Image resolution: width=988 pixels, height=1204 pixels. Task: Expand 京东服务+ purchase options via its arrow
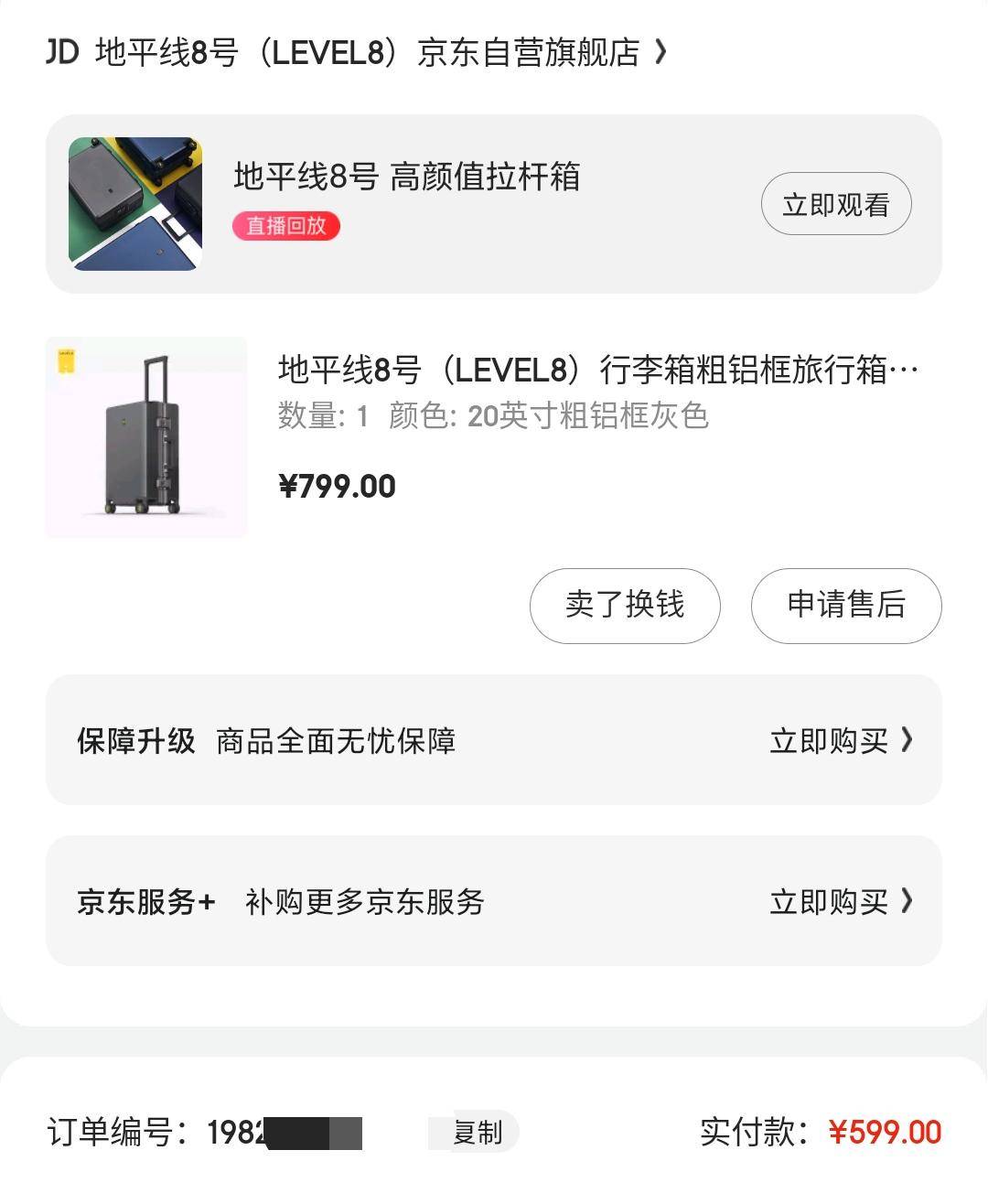point(907,901)
